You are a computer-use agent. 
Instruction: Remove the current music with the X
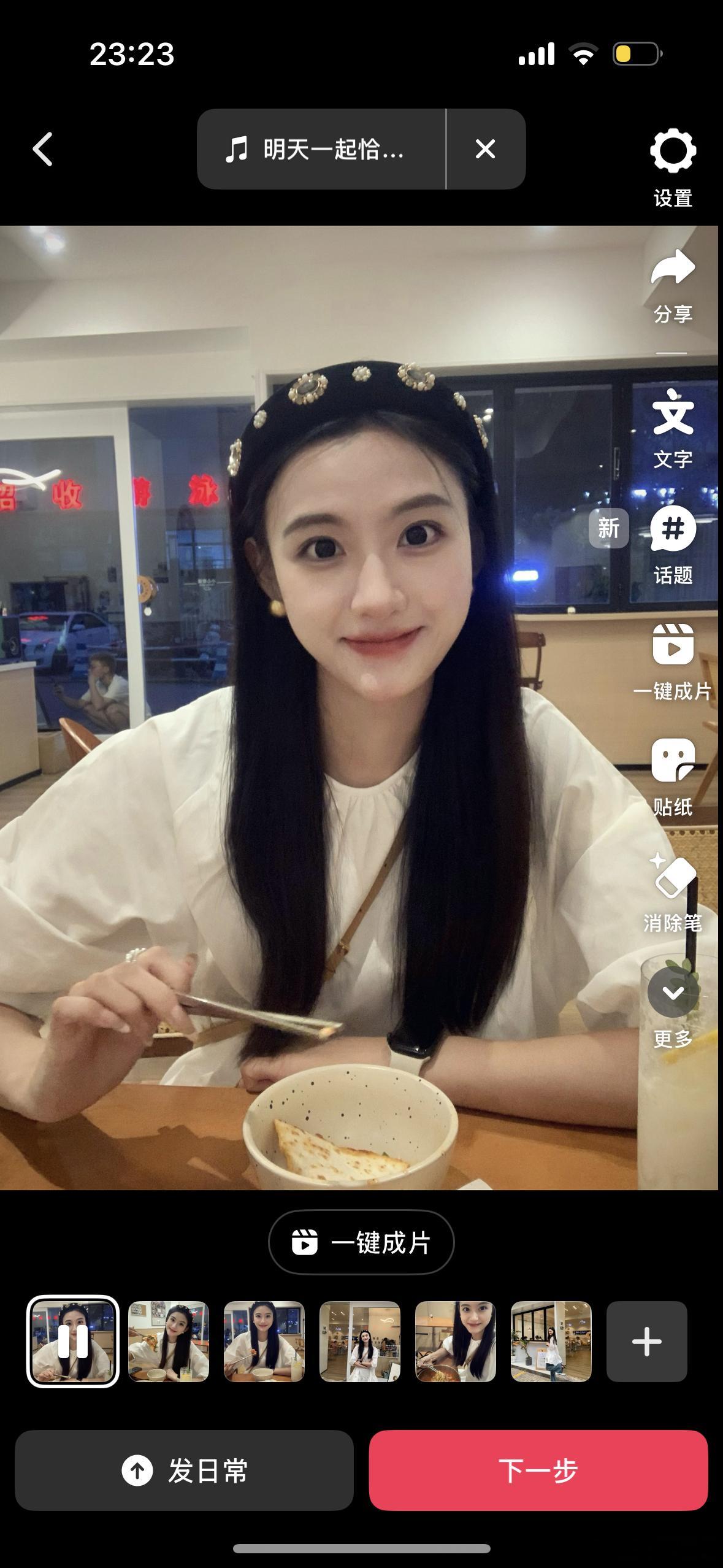click(x=484, y=148)
